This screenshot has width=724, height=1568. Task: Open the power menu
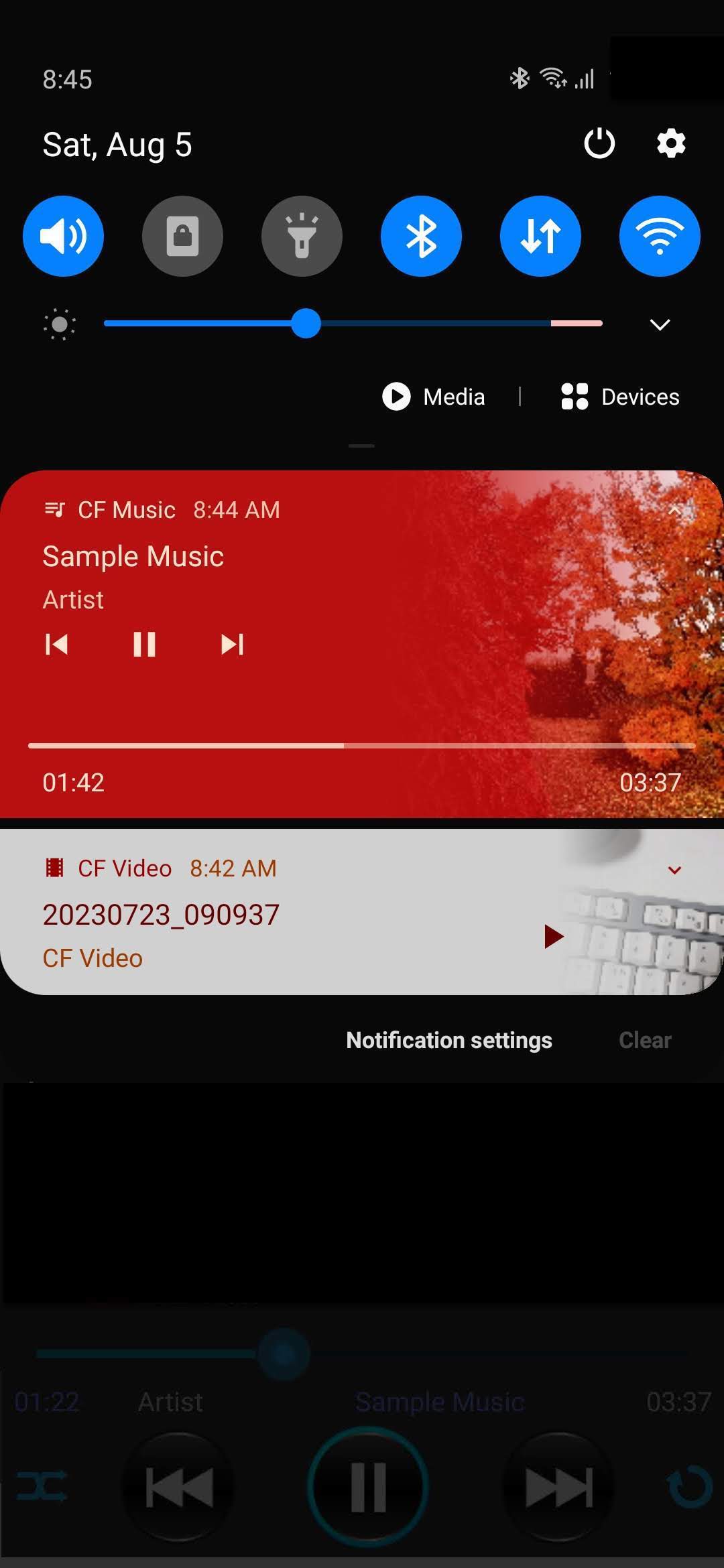tap(599, 143)
